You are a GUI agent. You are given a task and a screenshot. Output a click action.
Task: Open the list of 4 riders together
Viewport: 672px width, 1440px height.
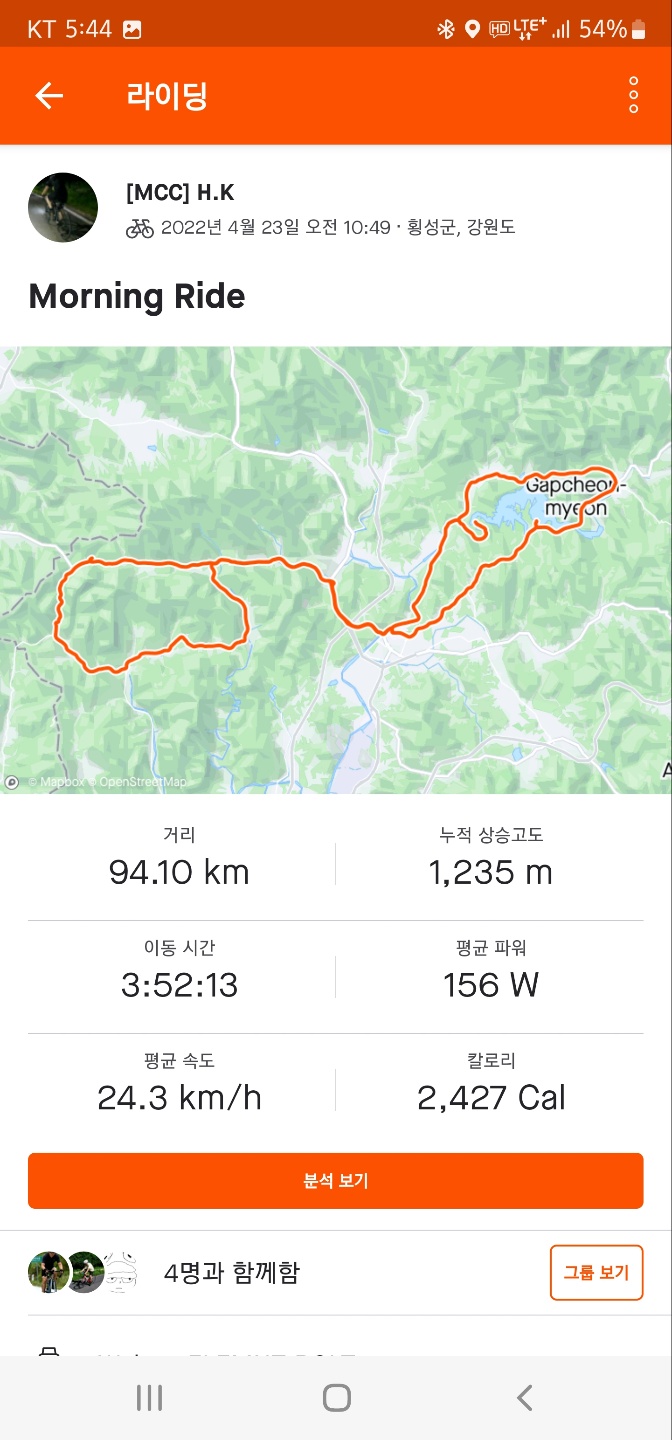(x=231, y=1273)
